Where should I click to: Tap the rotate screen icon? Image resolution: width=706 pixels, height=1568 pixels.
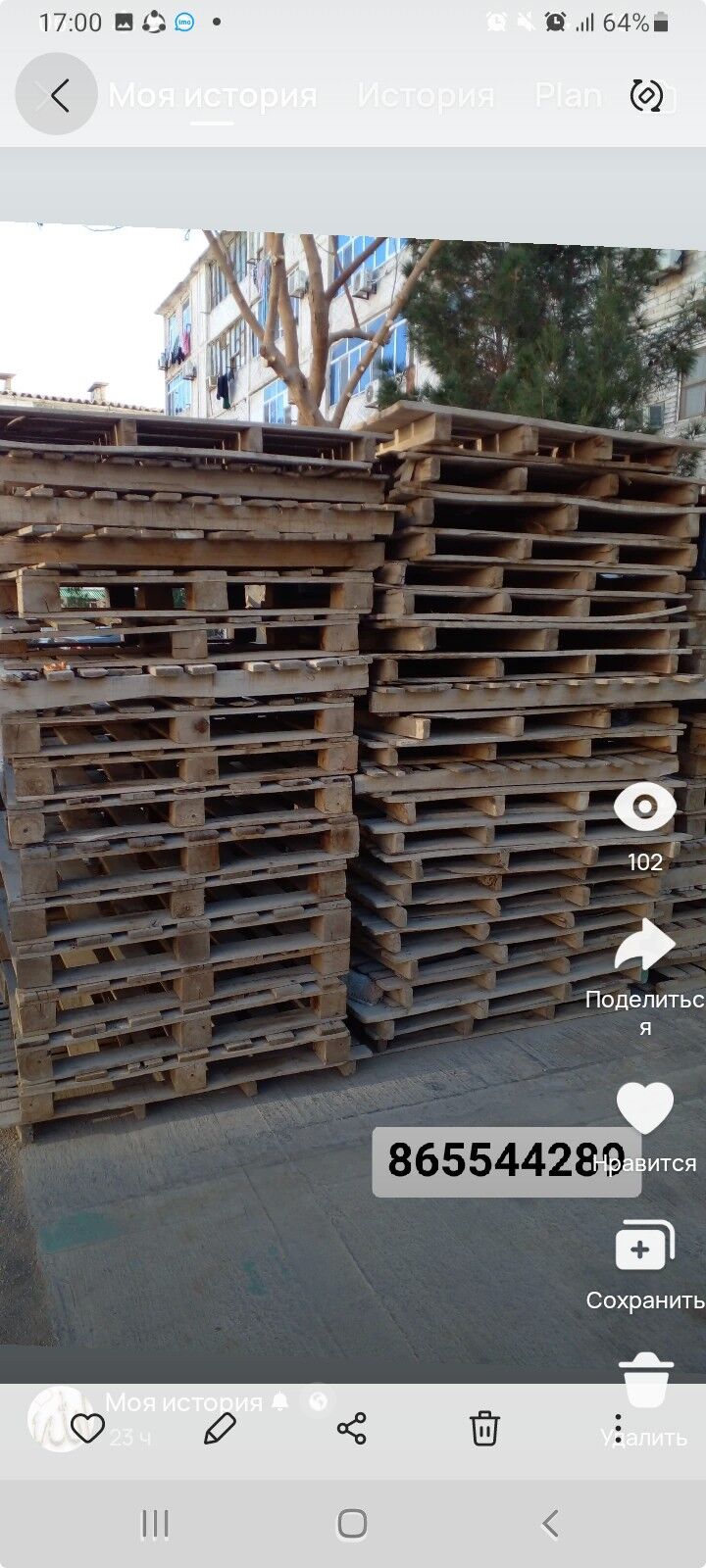pos(646,96)
